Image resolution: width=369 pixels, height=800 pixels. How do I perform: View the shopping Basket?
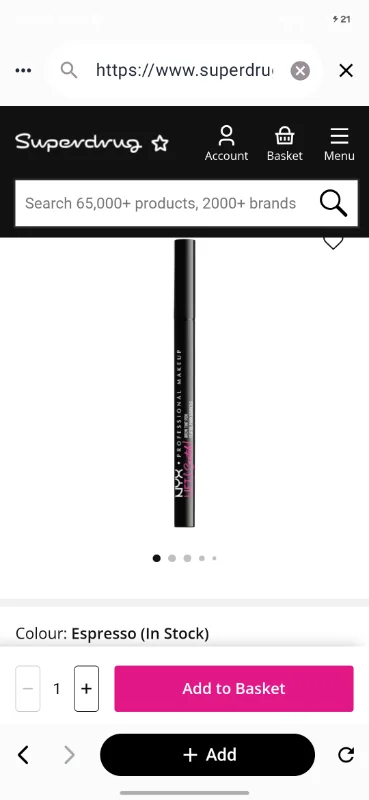tap(285, 144)
